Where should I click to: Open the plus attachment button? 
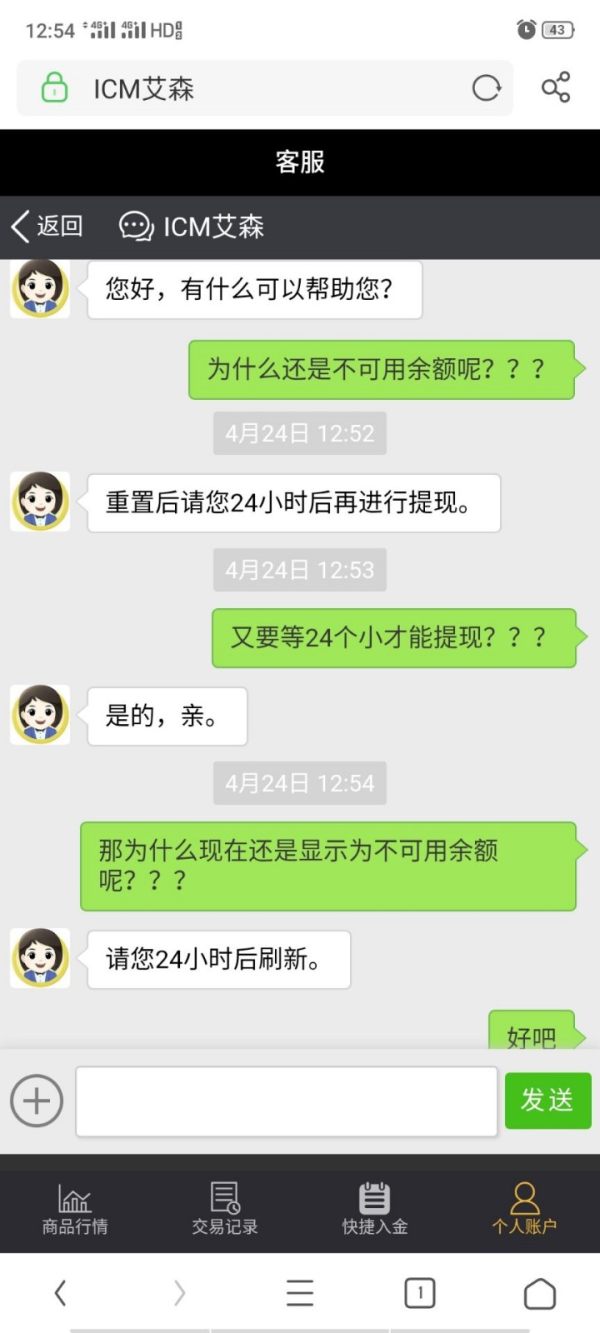(37, 1101)
